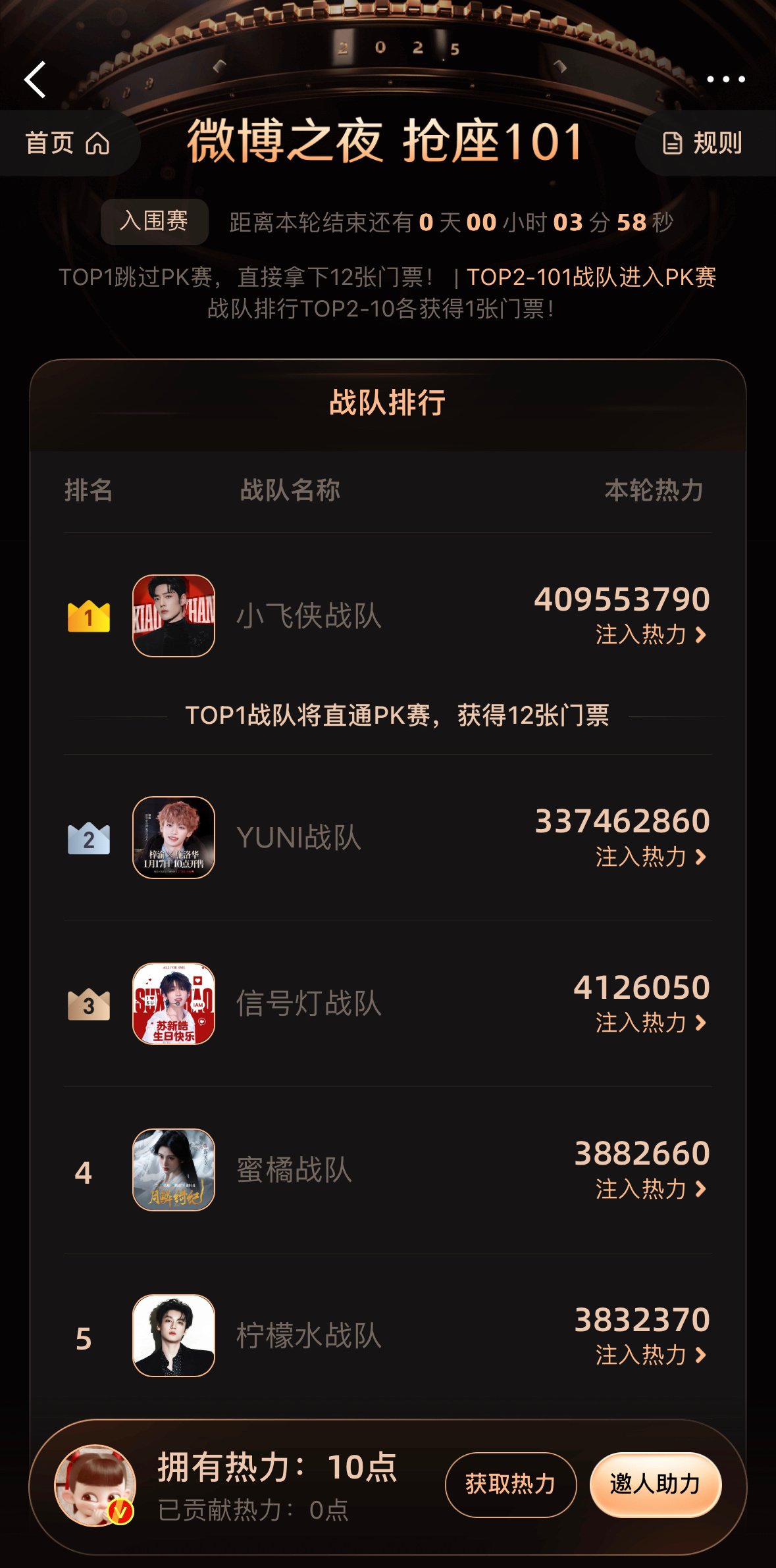Open 信号灯战队 team thumbnail
776x1568 pixels.
coord(174,1003)
